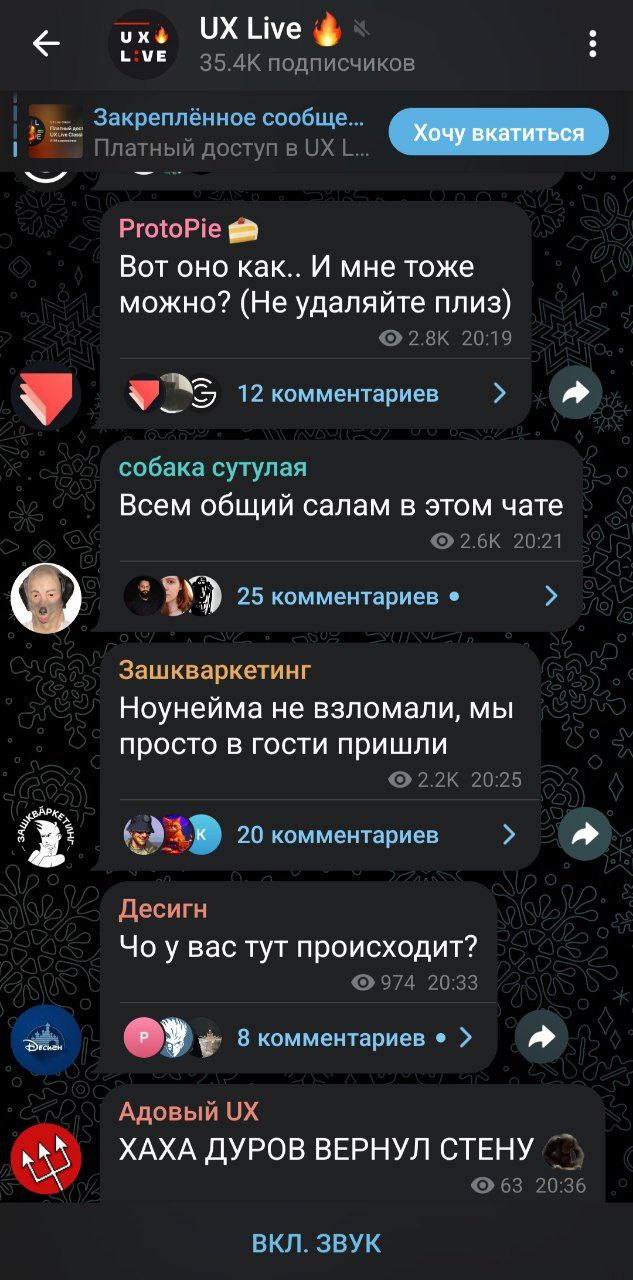Go back using the arrow
The image size is (633, 1280).
click(46, 43)
